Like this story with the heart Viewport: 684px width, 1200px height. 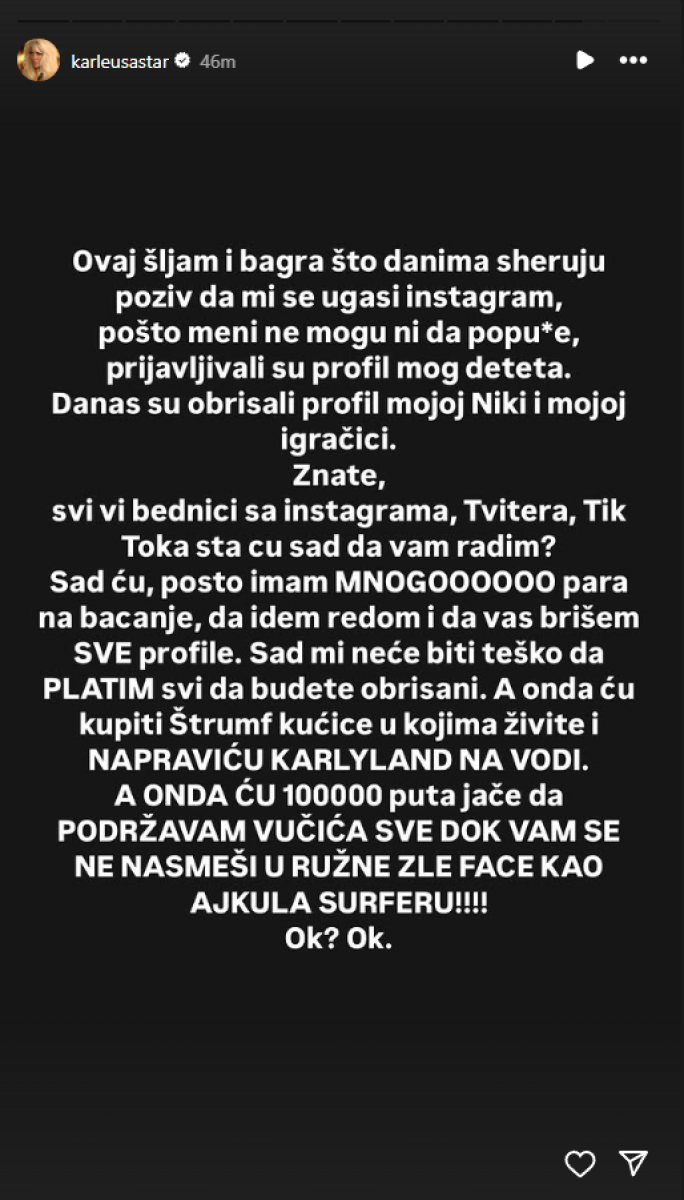[x=580, y=1162]
